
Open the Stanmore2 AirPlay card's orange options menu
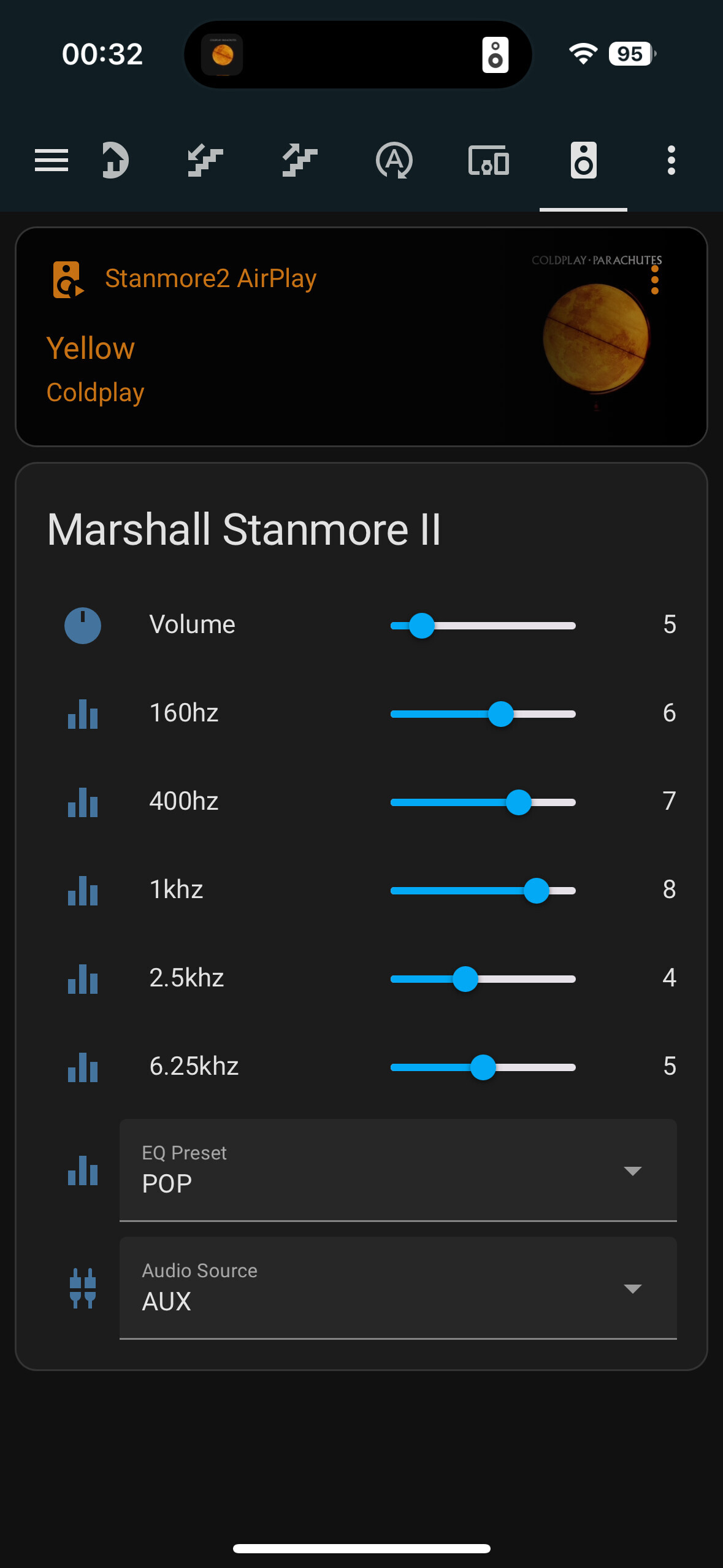click(x=655, y=280)
